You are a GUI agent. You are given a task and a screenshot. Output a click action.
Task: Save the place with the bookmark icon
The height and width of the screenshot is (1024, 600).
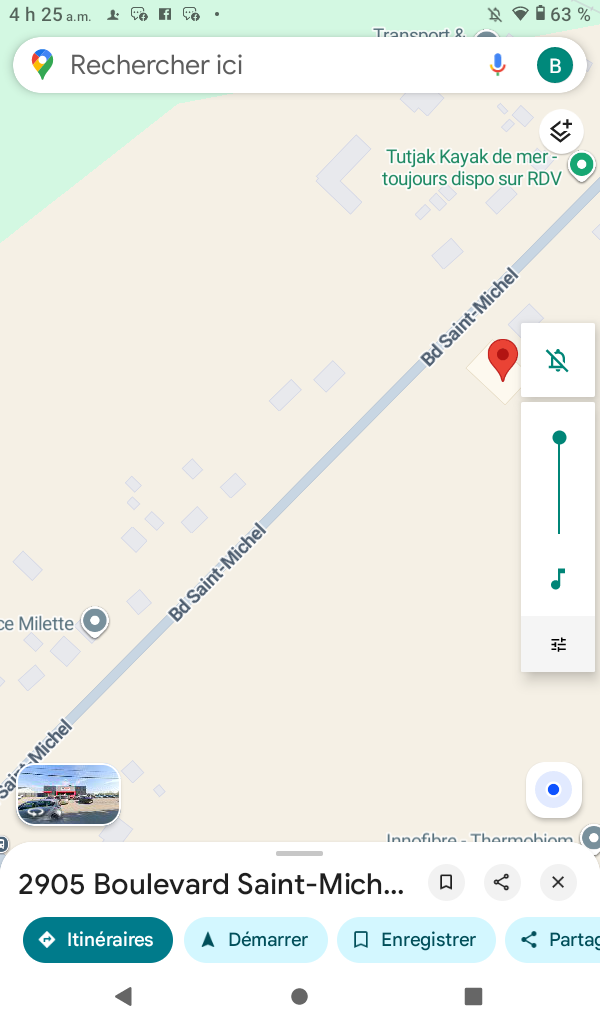coord(446,882)
